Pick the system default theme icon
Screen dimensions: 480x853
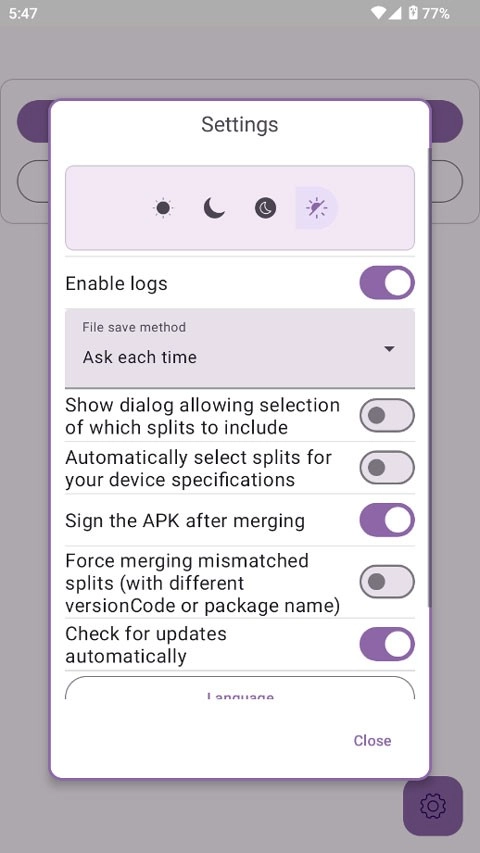point(316,208)
